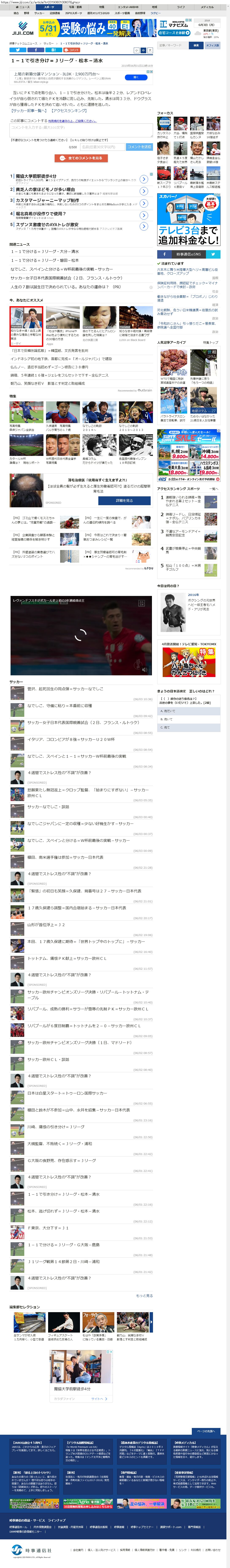Open もっと見る under the soccer list
Viewport: 230px width, 1568px height.
coord(144,1296)
